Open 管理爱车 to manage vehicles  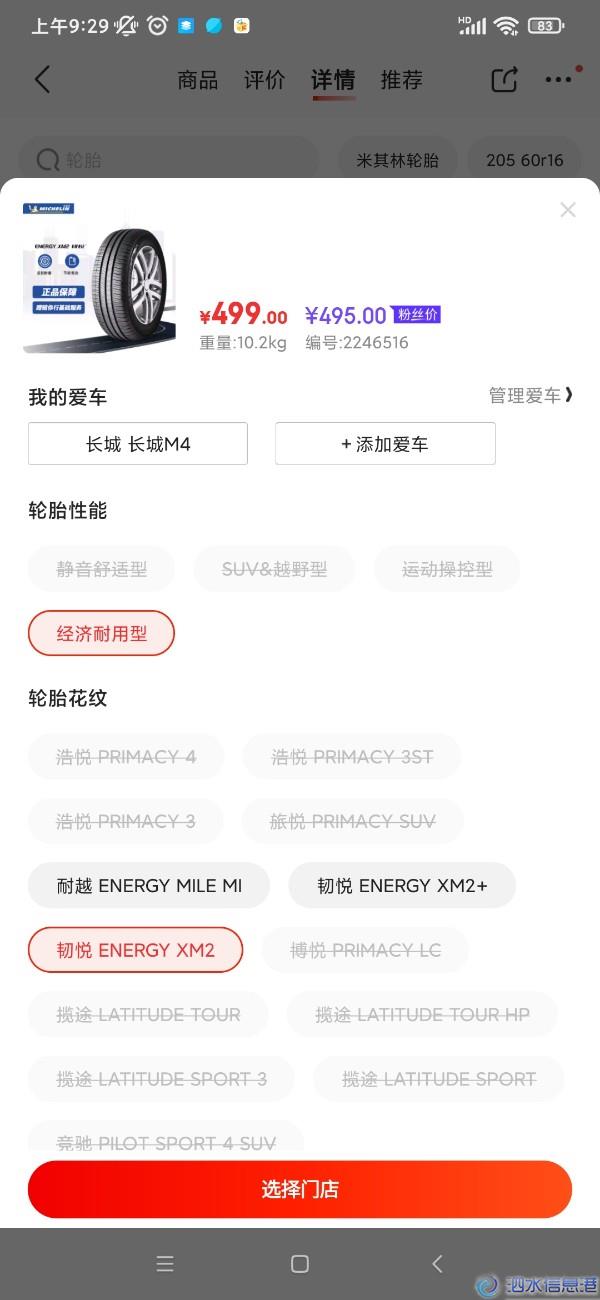tap(531, 396)
